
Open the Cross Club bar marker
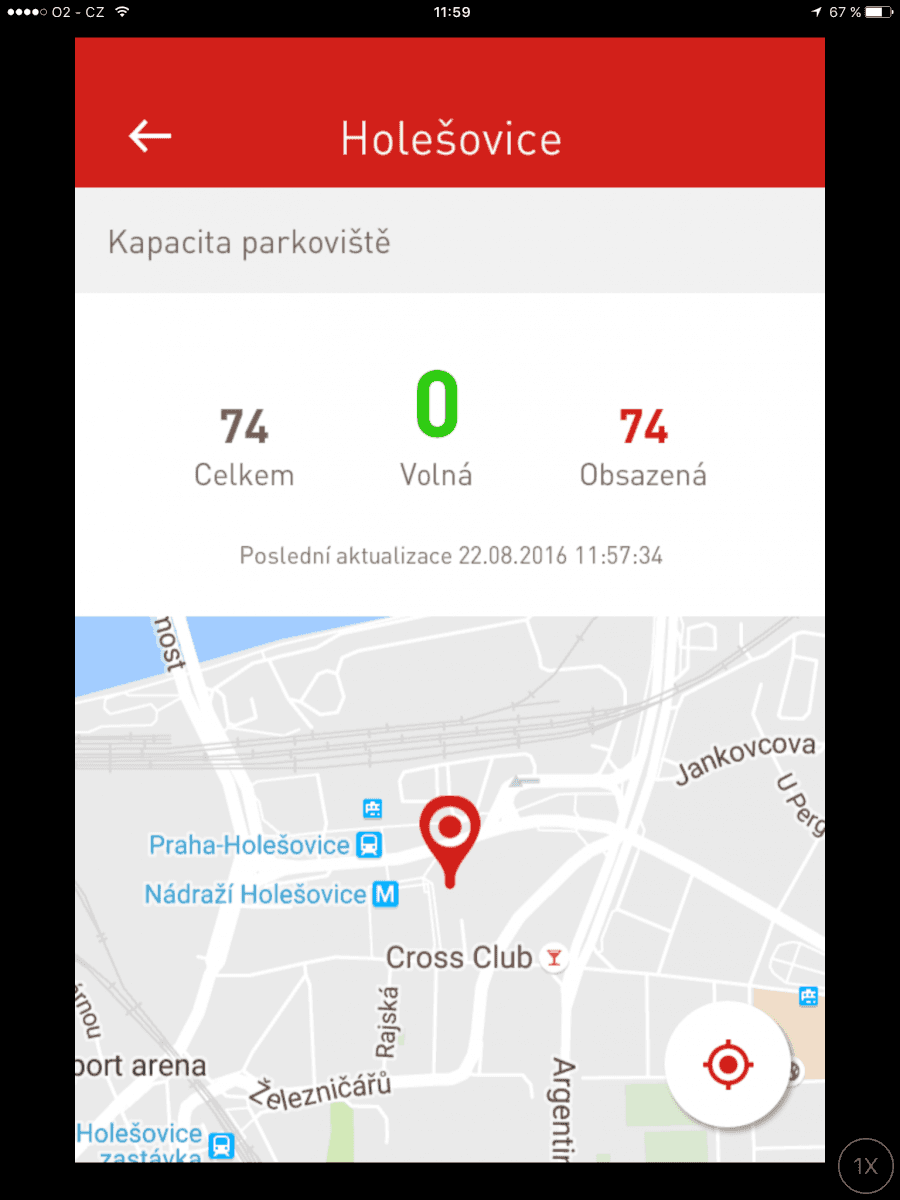(x=554, y=956)
